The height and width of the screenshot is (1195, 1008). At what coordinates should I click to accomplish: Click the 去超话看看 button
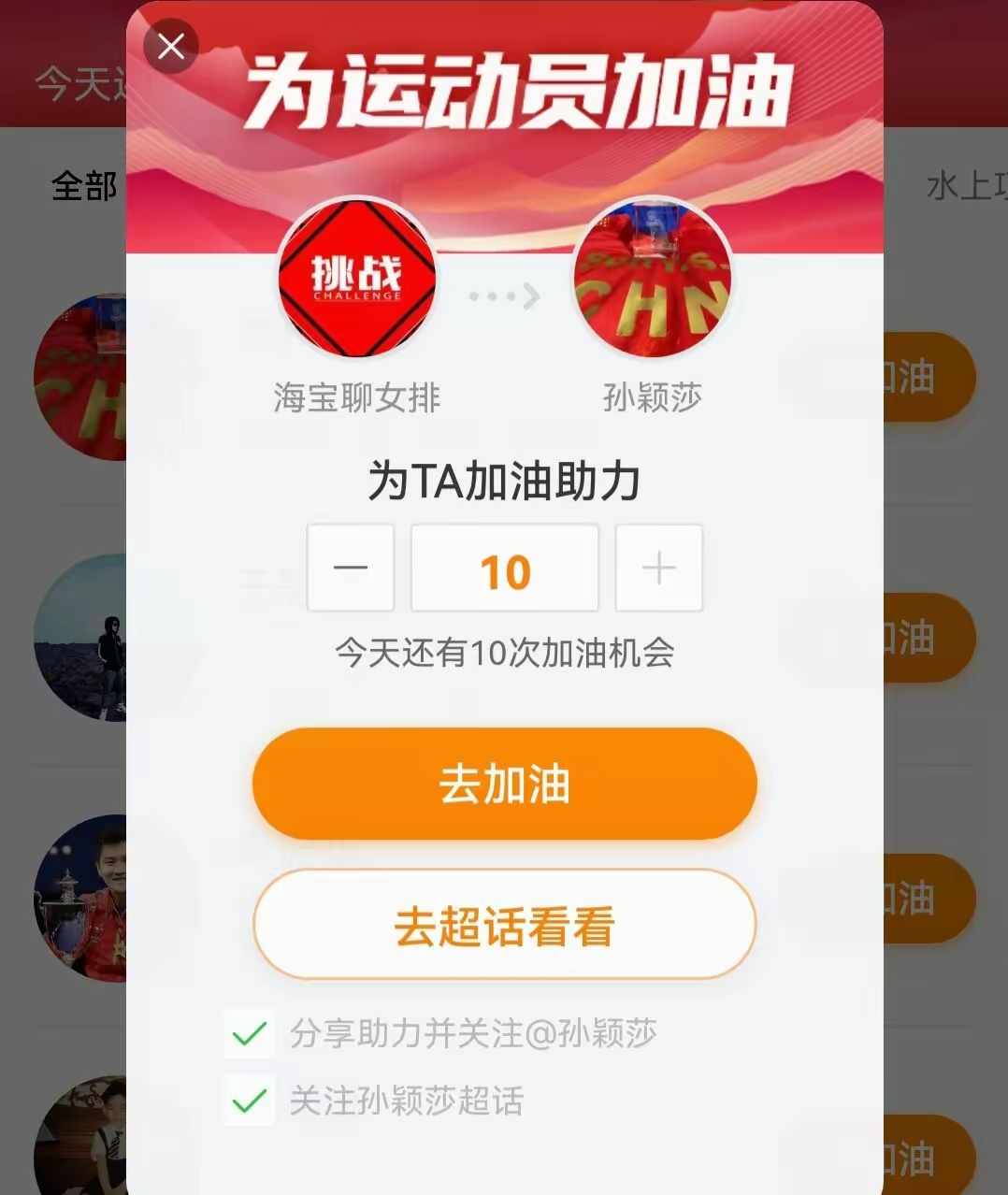(504, 924)
